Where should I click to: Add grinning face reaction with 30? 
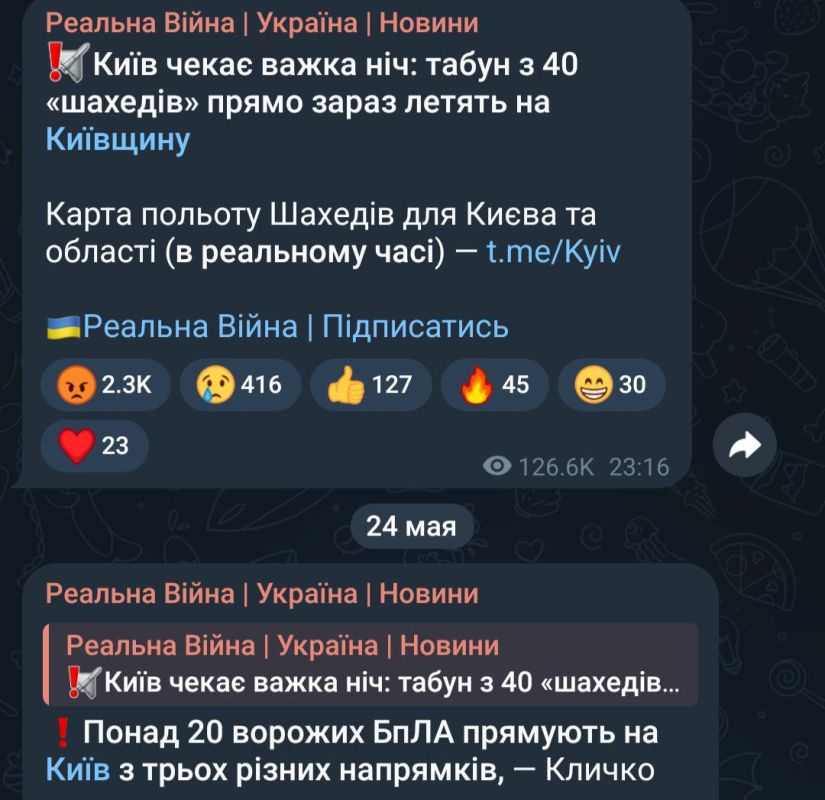pyautogui.click(x=610, y=384)
